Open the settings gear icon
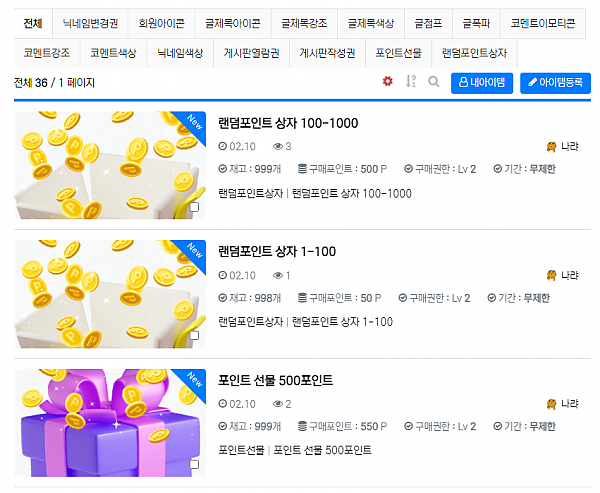This screenshot has width=600, height=493. [388, 82]
